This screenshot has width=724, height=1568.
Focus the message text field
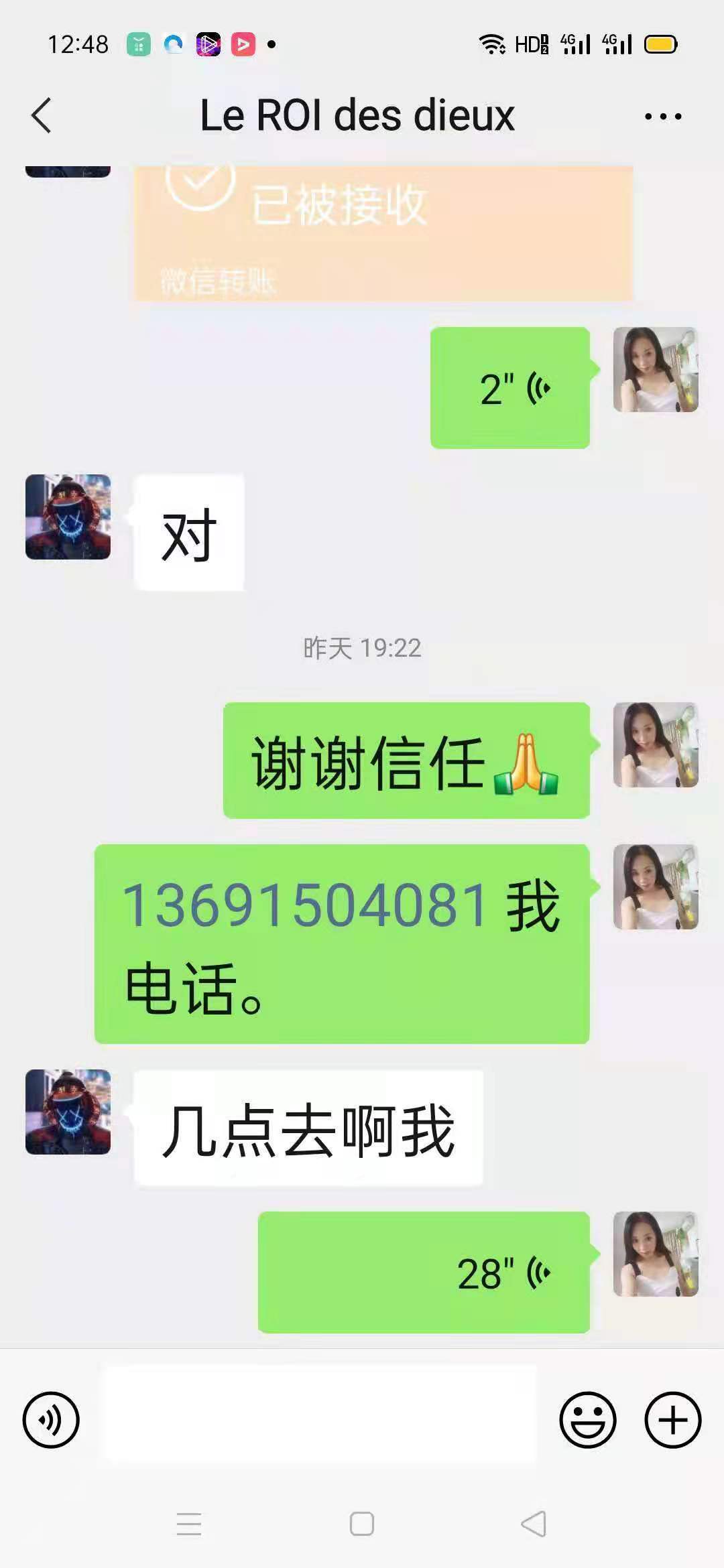point(319,1413)
